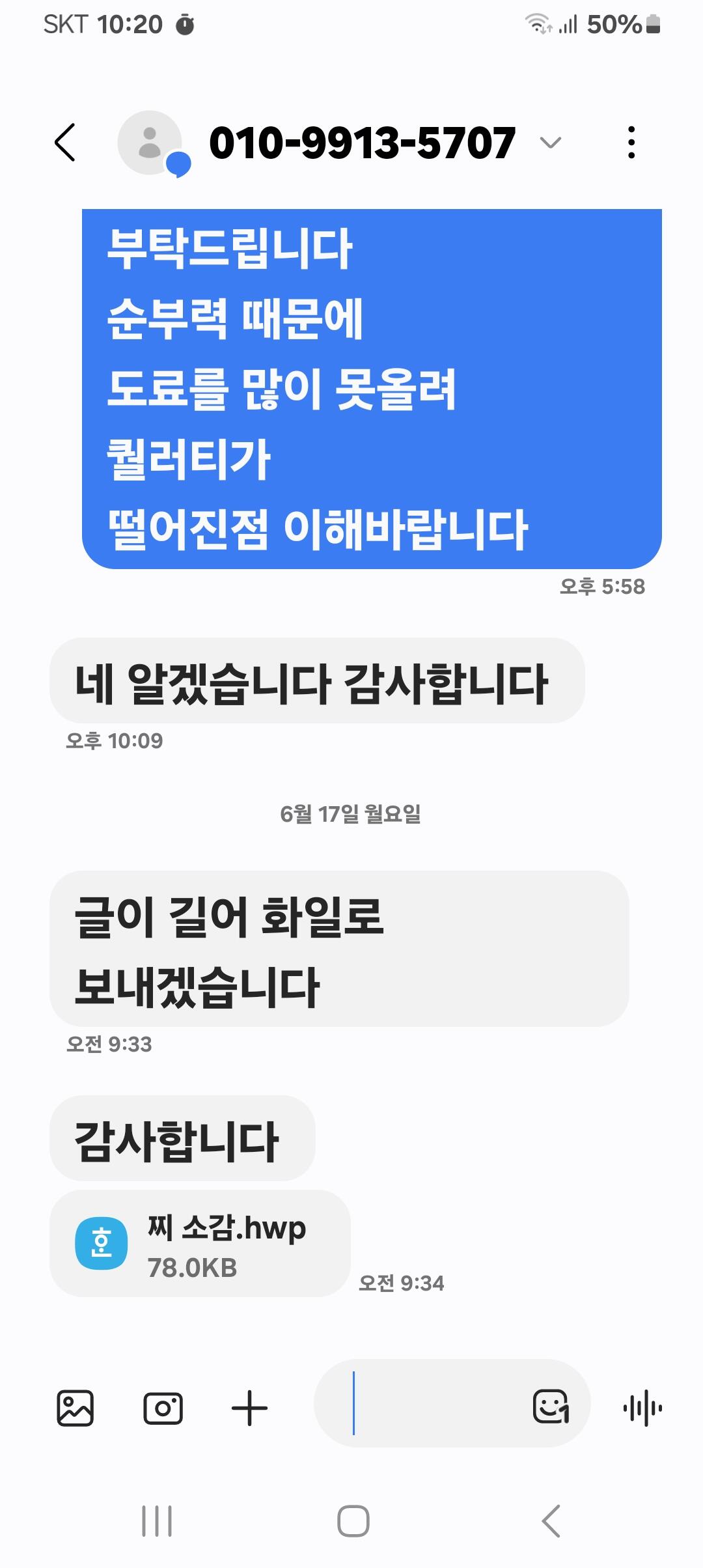Screen dimensions: 703x1568
Task: Open the contact avatar for 010-9913-5707
Action: pos(151,143)
